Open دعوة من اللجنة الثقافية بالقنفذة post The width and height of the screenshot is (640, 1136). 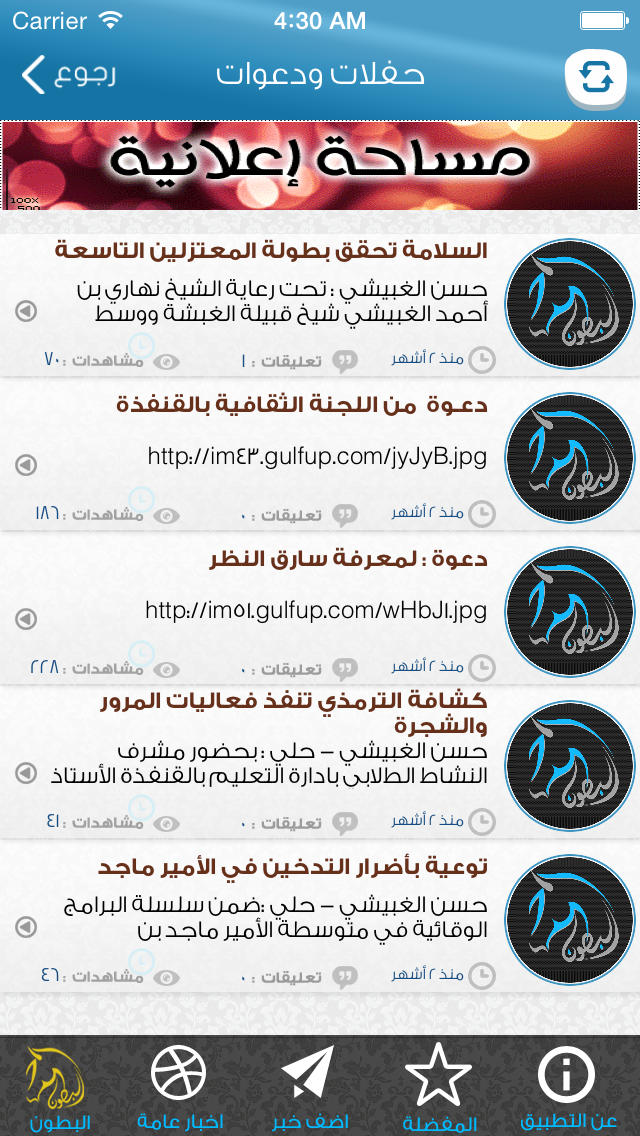[x=320, y=458]
